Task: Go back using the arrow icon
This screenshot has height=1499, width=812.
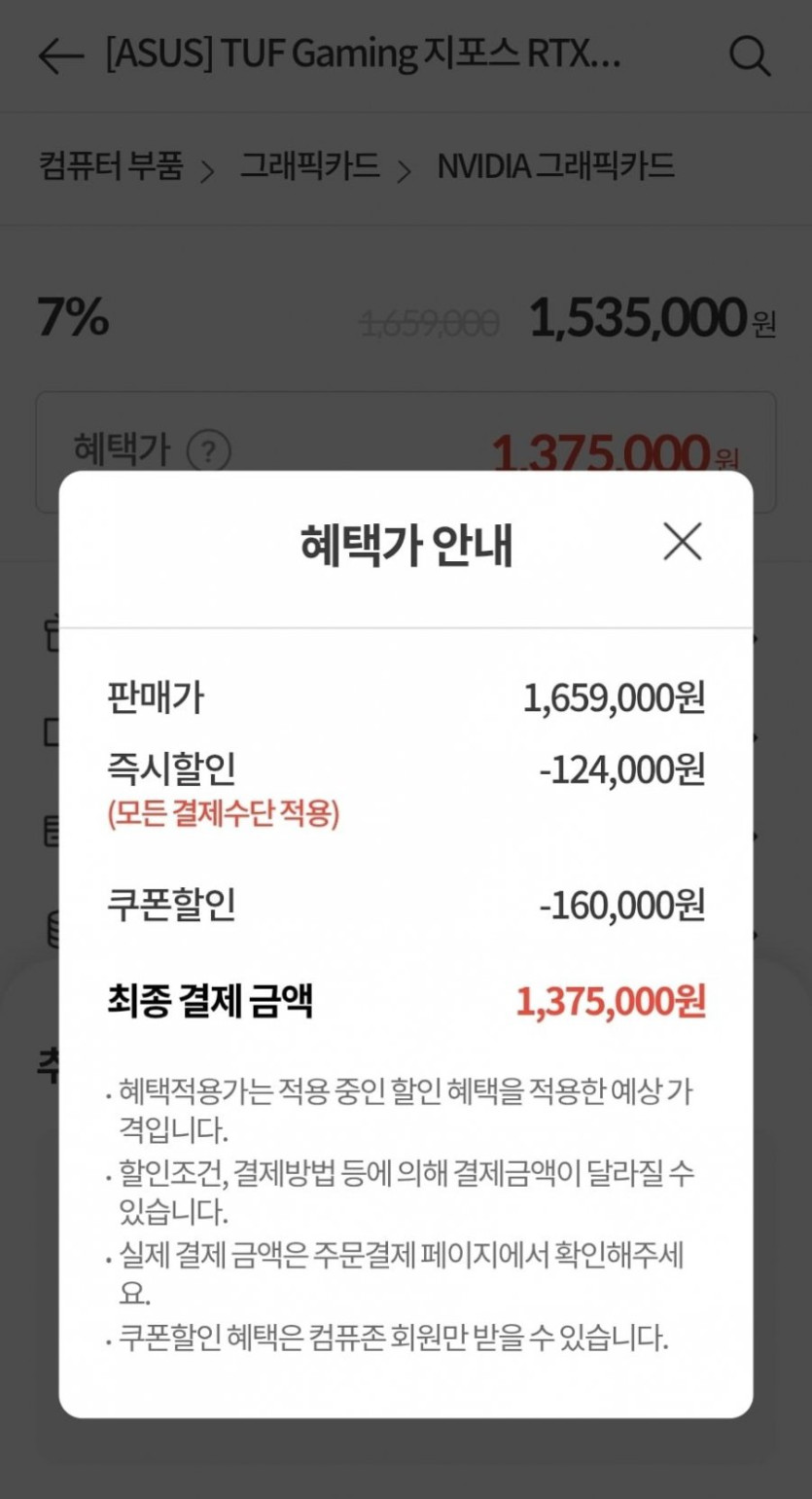Action: 61,56
